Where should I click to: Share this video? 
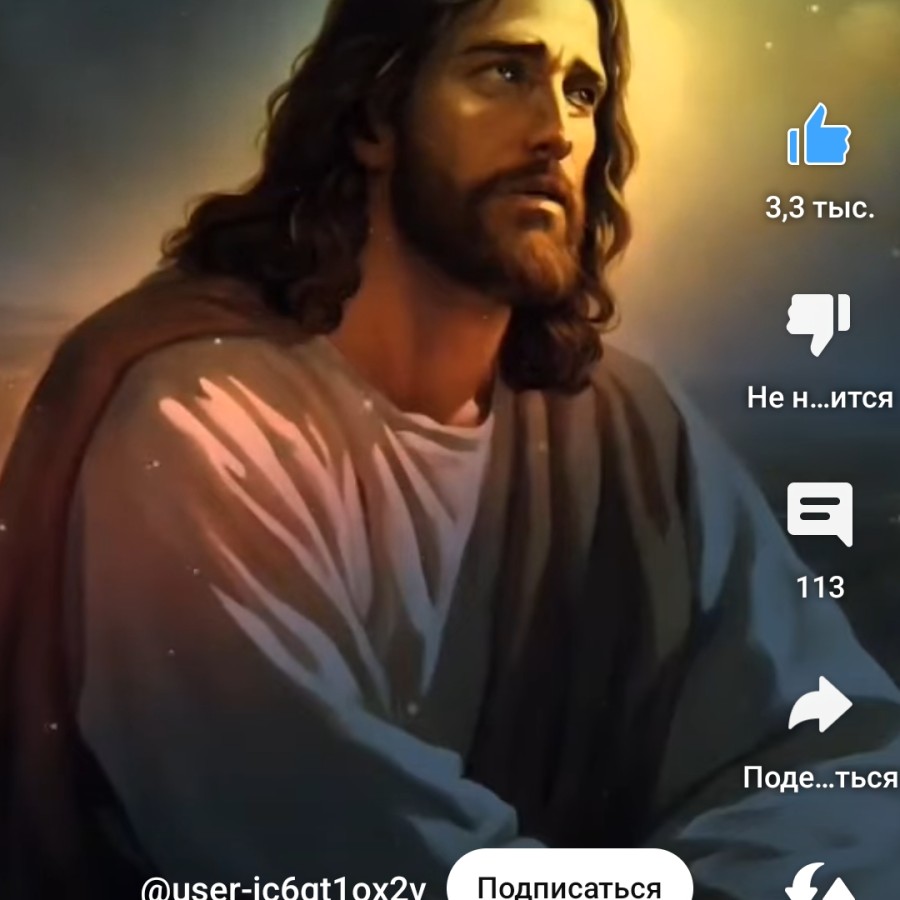[820, 705]
